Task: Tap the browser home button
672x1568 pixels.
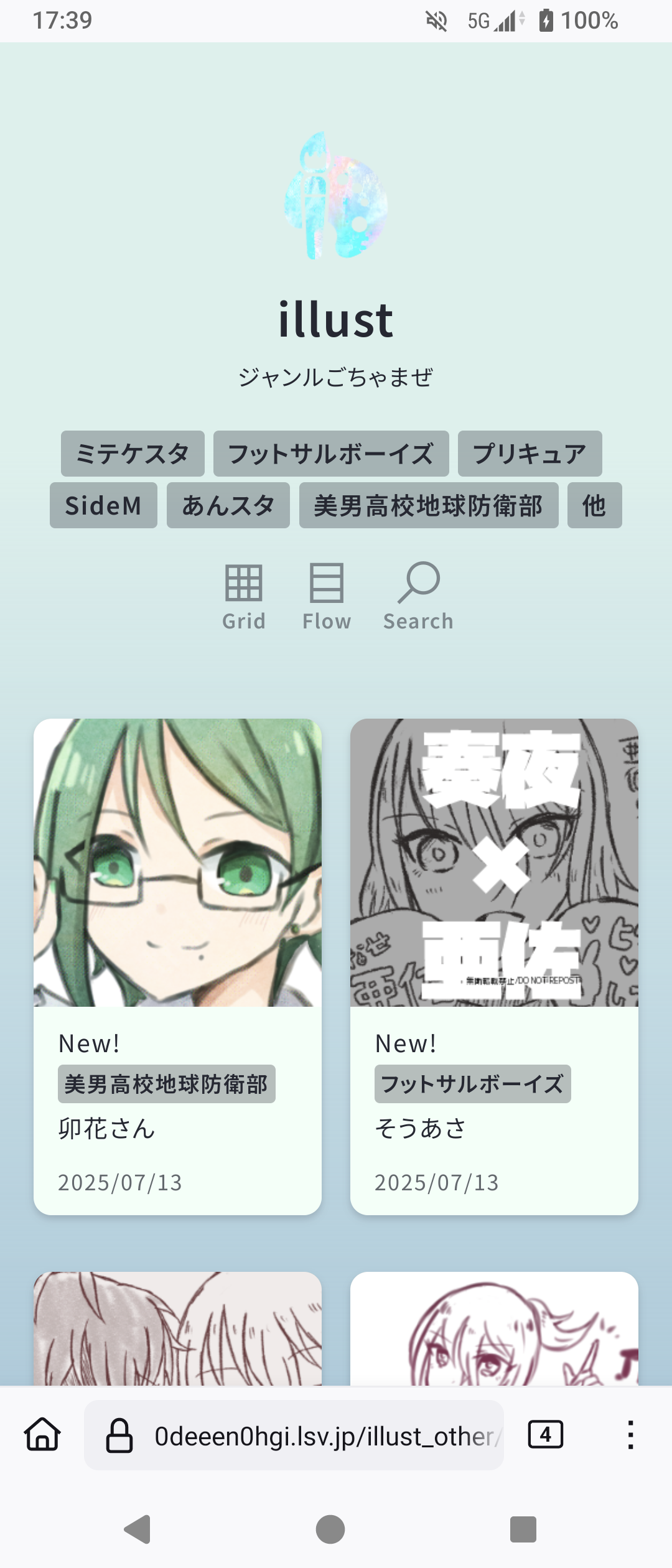Action: 42,1435
